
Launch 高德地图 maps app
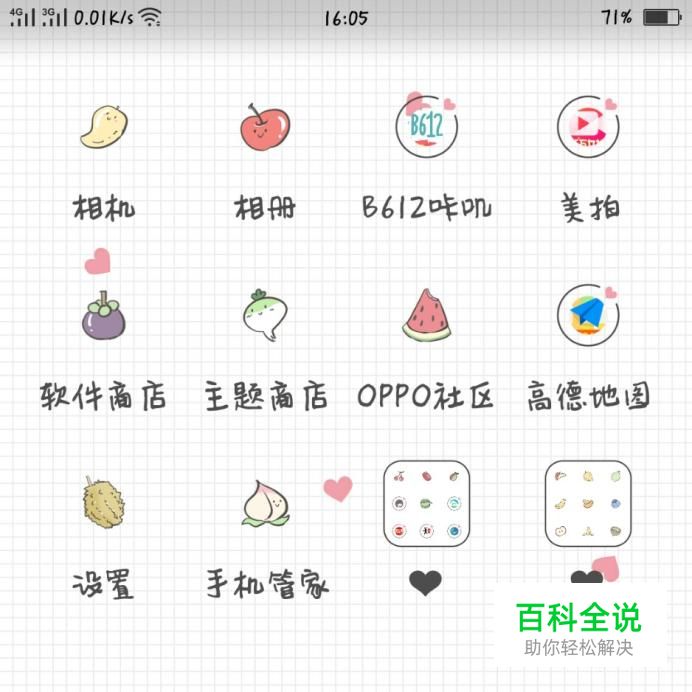coord(588,316)
